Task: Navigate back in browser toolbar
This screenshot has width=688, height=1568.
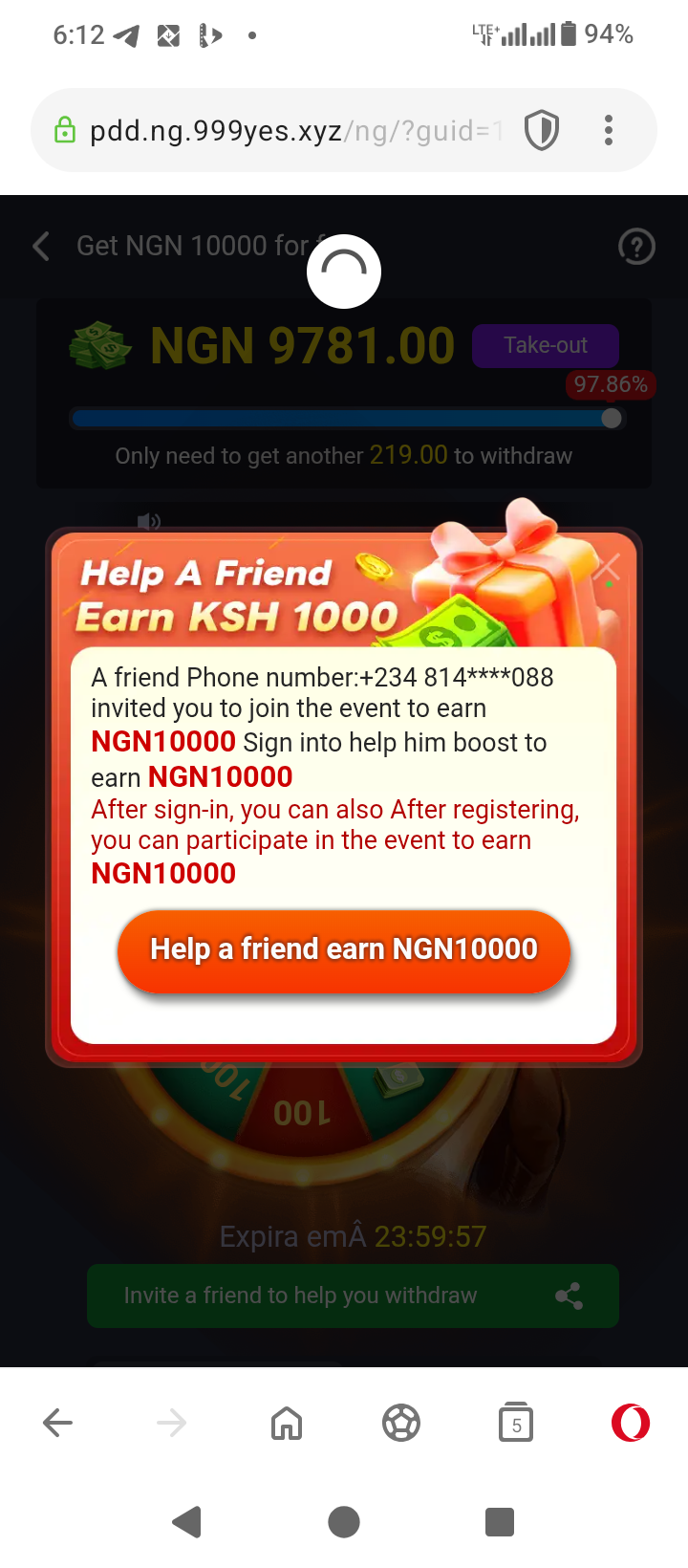Action: pos(58,1423)
